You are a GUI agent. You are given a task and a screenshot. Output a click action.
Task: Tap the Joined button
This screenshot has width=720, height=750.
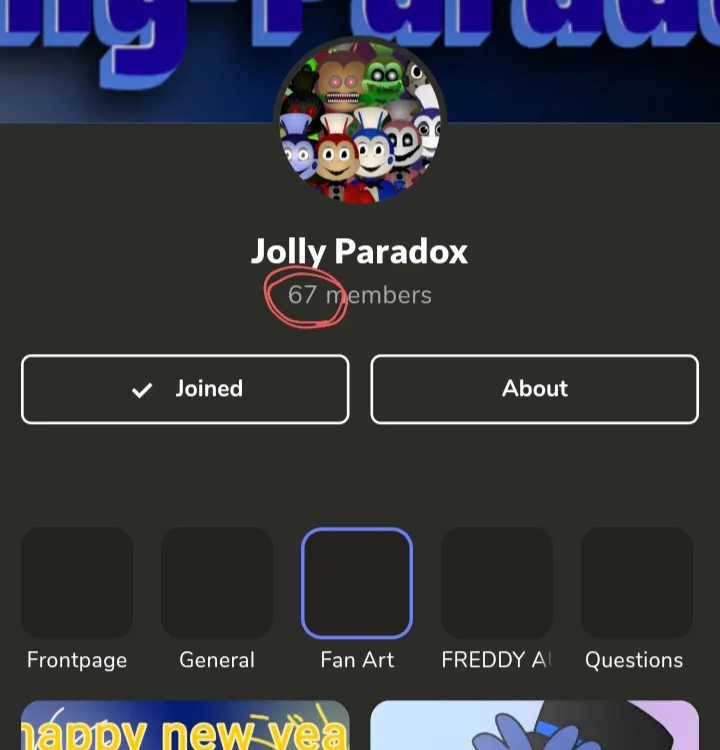coord(185,389)
